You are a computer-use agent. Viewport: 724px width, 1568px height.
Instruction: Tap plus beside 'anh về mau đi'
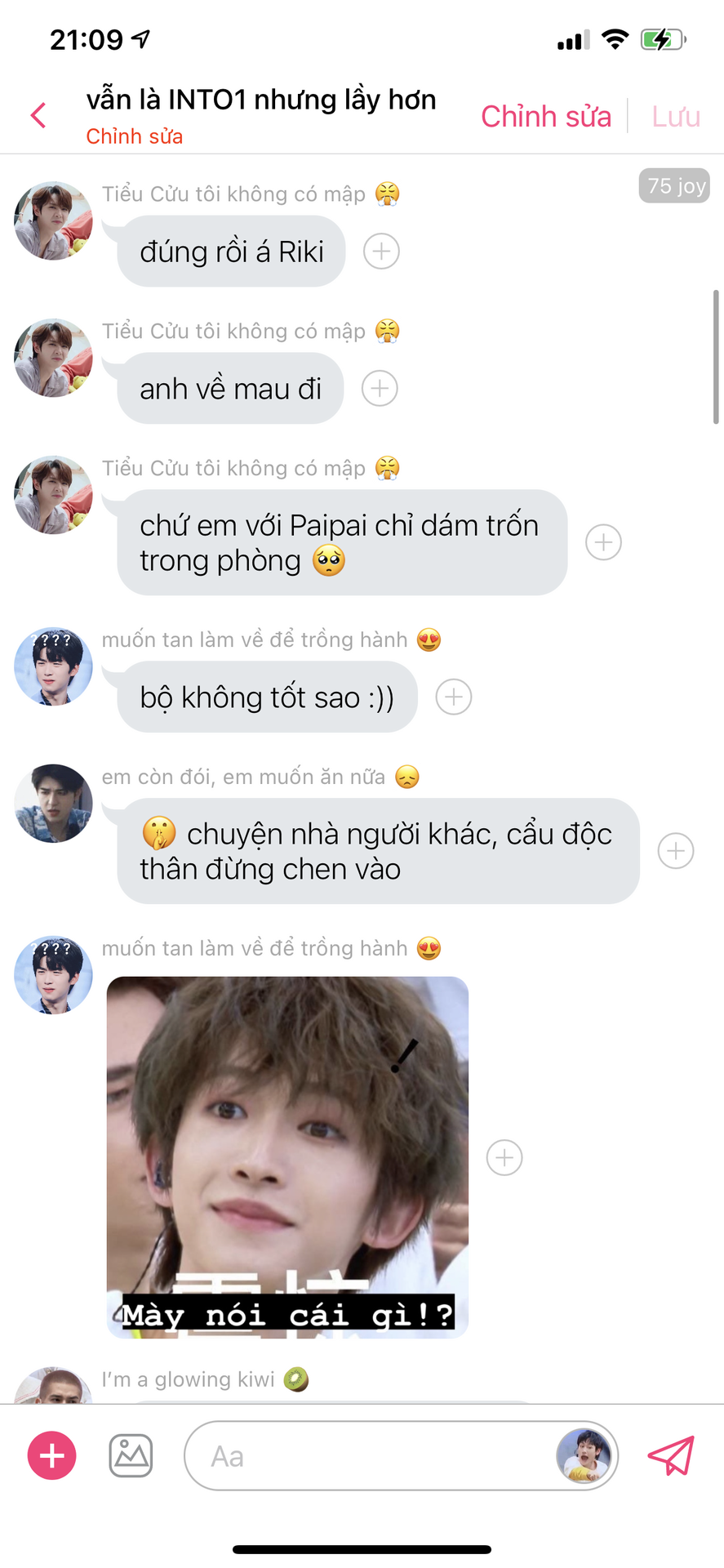380,389
